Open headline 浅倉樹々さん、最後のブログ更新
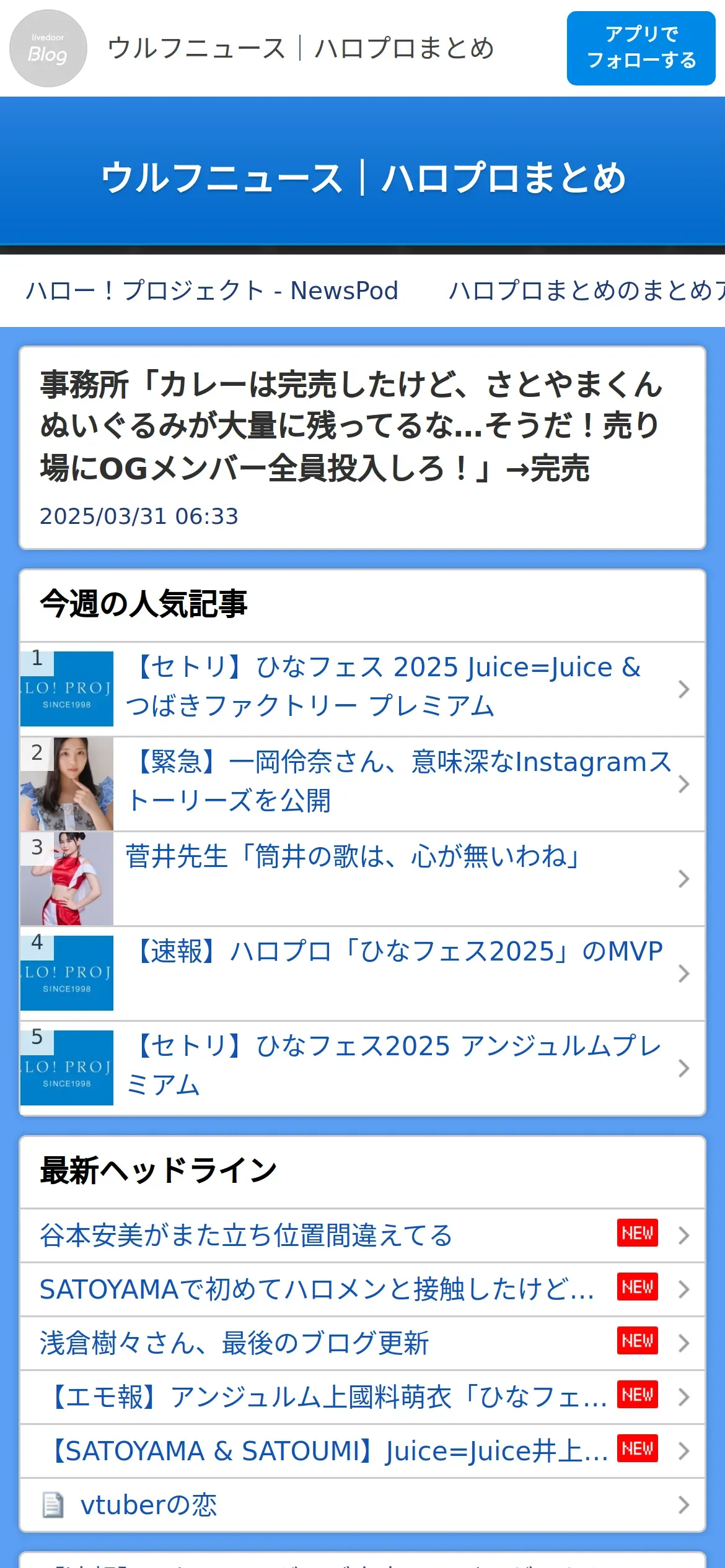 (234, 1343)
